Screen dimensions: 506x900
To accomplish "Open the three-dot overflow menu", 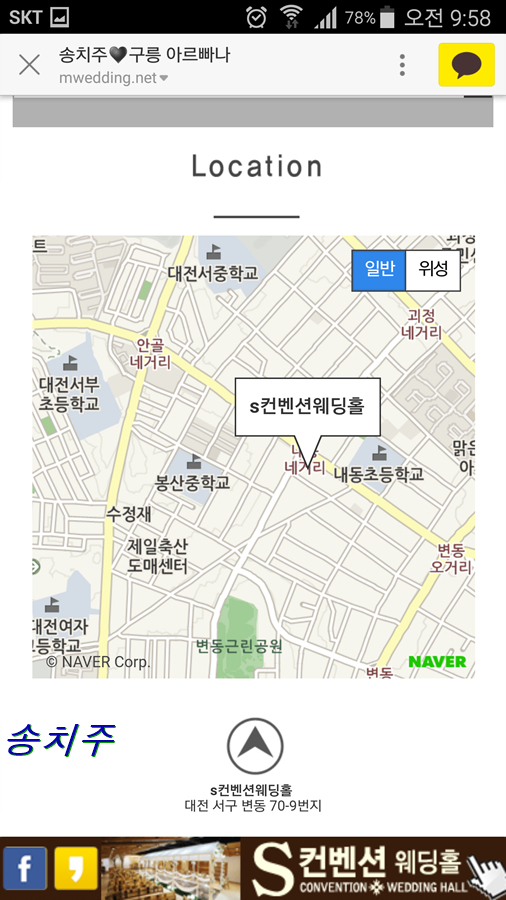I will point(402,65).
